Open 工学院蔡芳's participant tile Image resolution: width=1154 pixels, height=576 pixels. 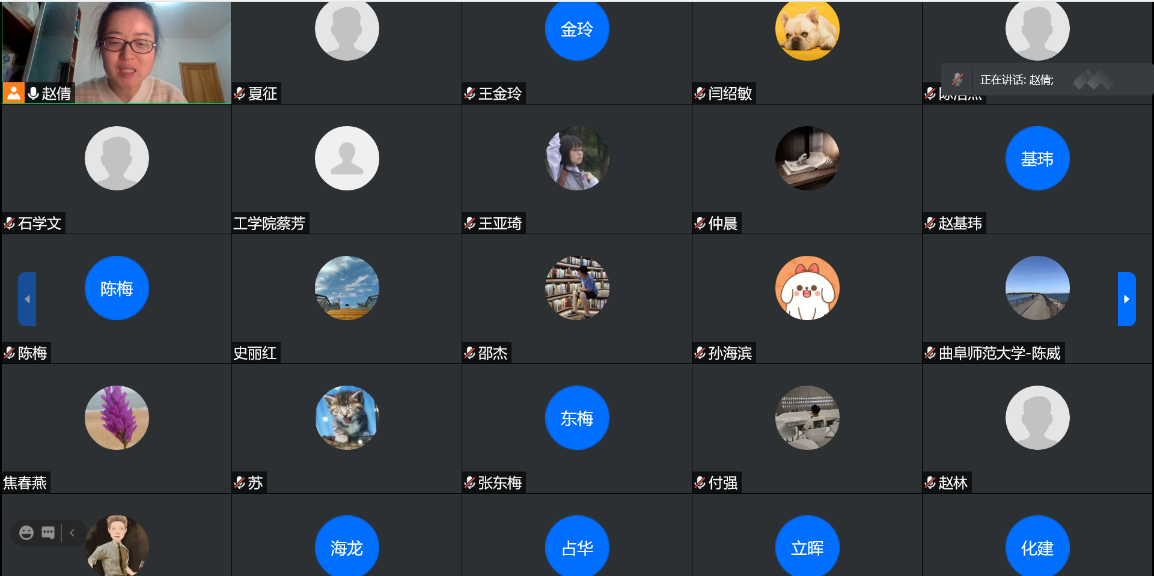tap(346, 168)
